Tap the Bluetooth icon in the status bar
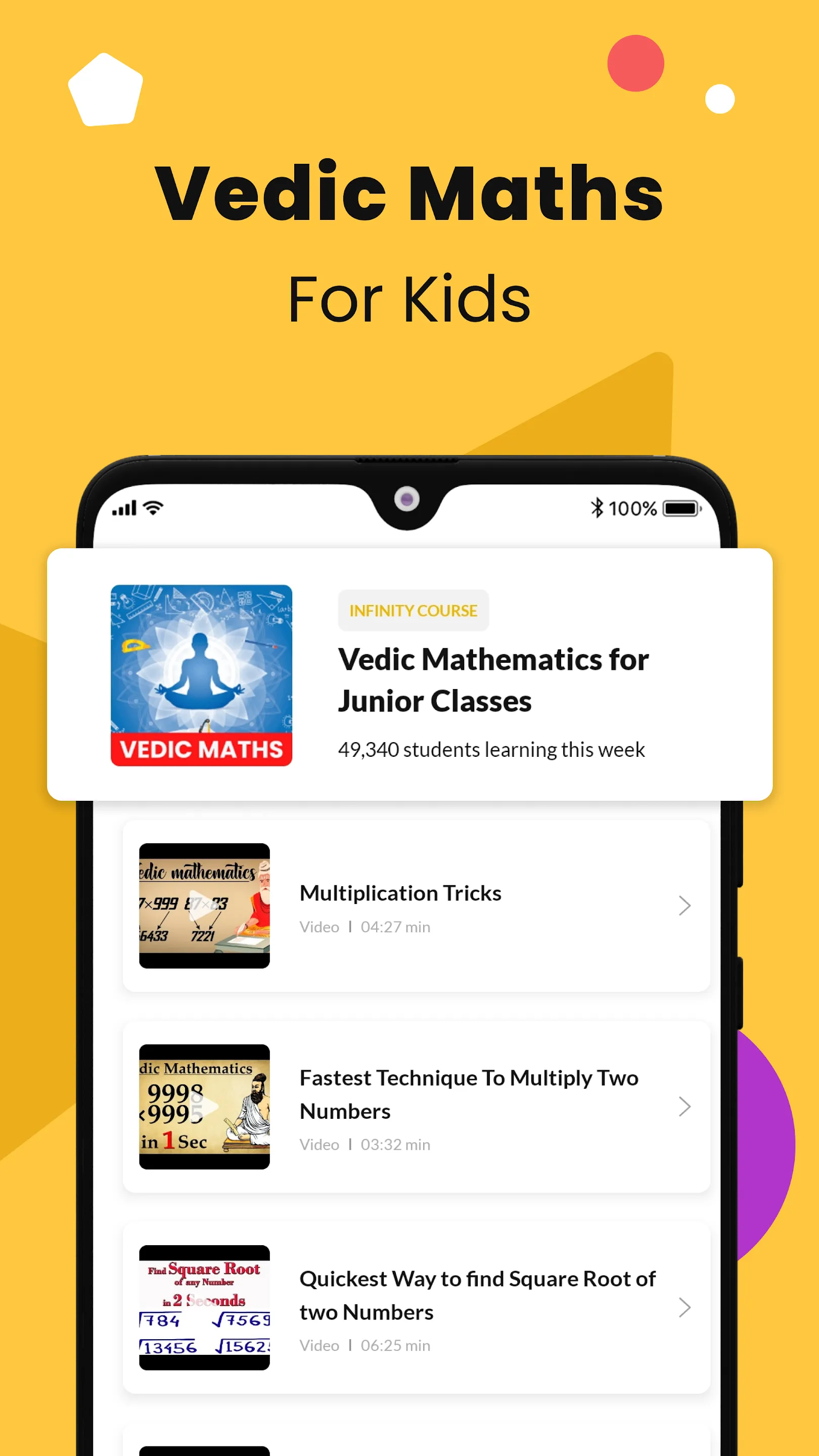Image resolution: width=819 pixels, height=1456 pixels. 598,508
